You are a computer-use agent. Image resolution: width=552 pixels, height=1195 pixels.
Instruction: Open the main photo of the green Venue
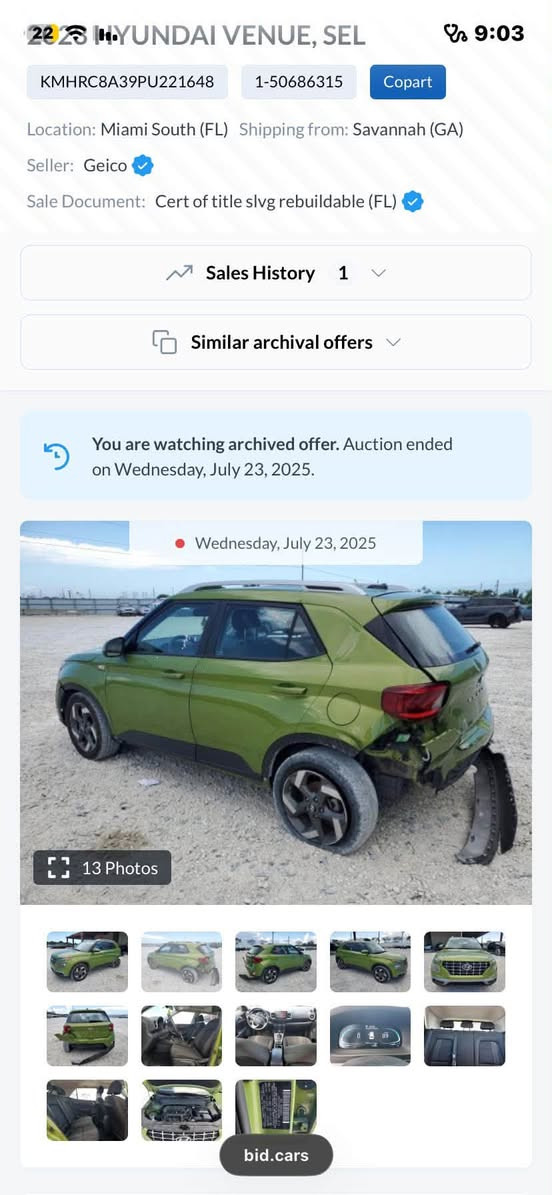pos(276,713)
